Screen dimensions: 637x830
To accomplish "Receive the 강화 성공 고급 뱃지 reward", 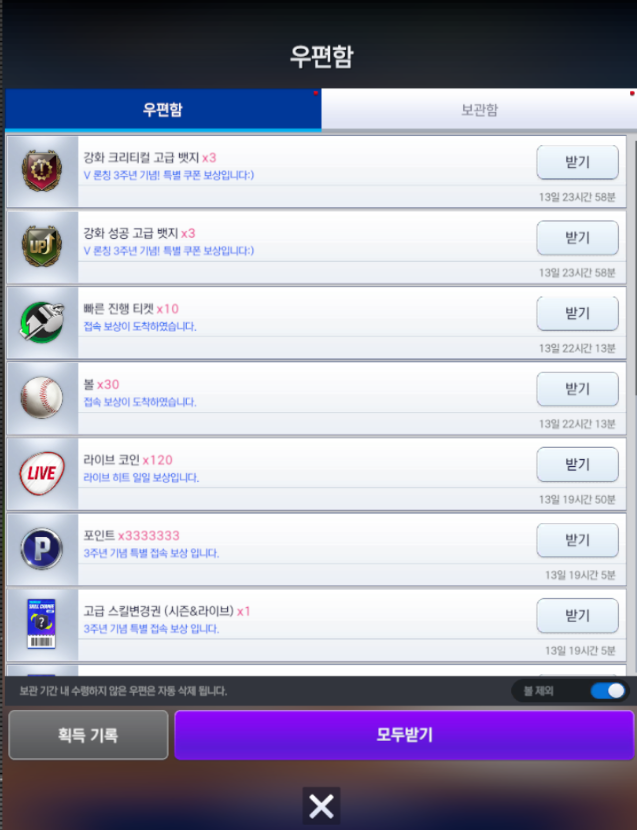I will tap(577, 238).
